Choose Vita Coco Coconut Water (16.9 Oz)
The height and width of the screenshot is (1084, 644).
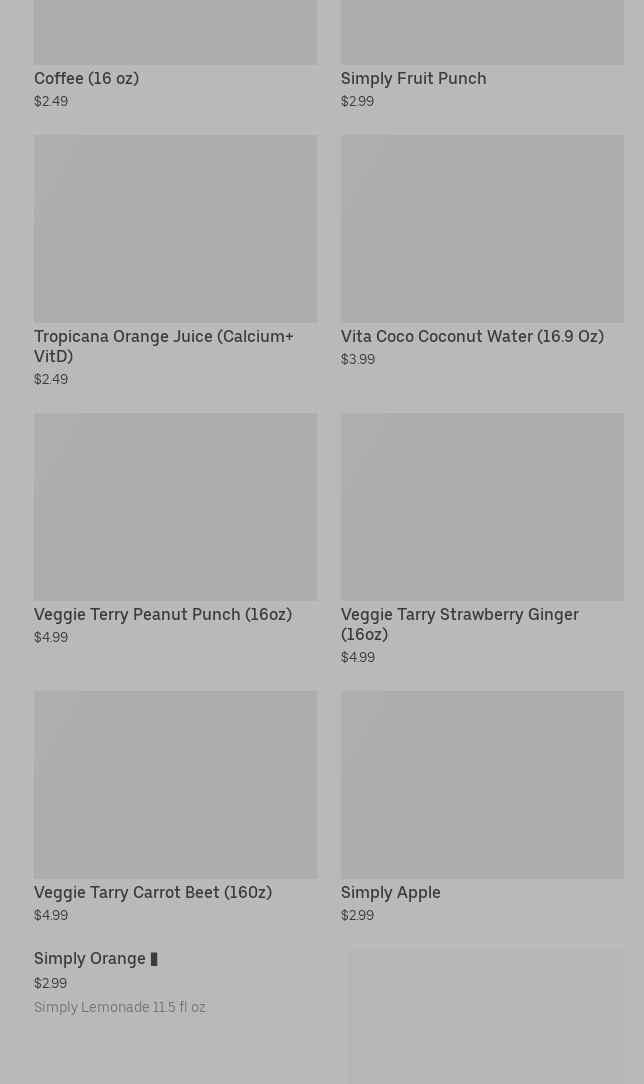482,252
